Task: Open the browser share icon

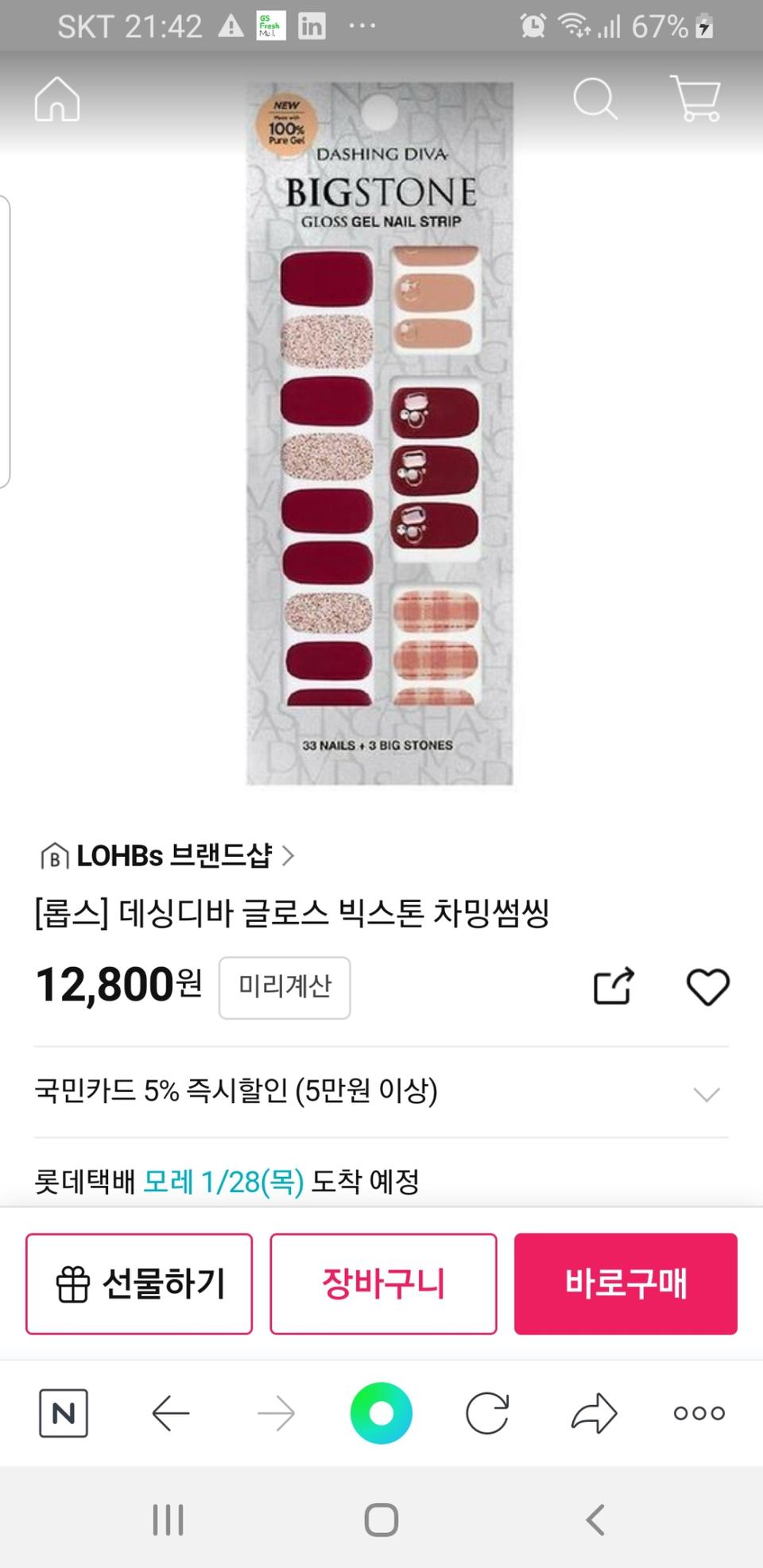Action: pyautogui.click(x=593, y=1415)
